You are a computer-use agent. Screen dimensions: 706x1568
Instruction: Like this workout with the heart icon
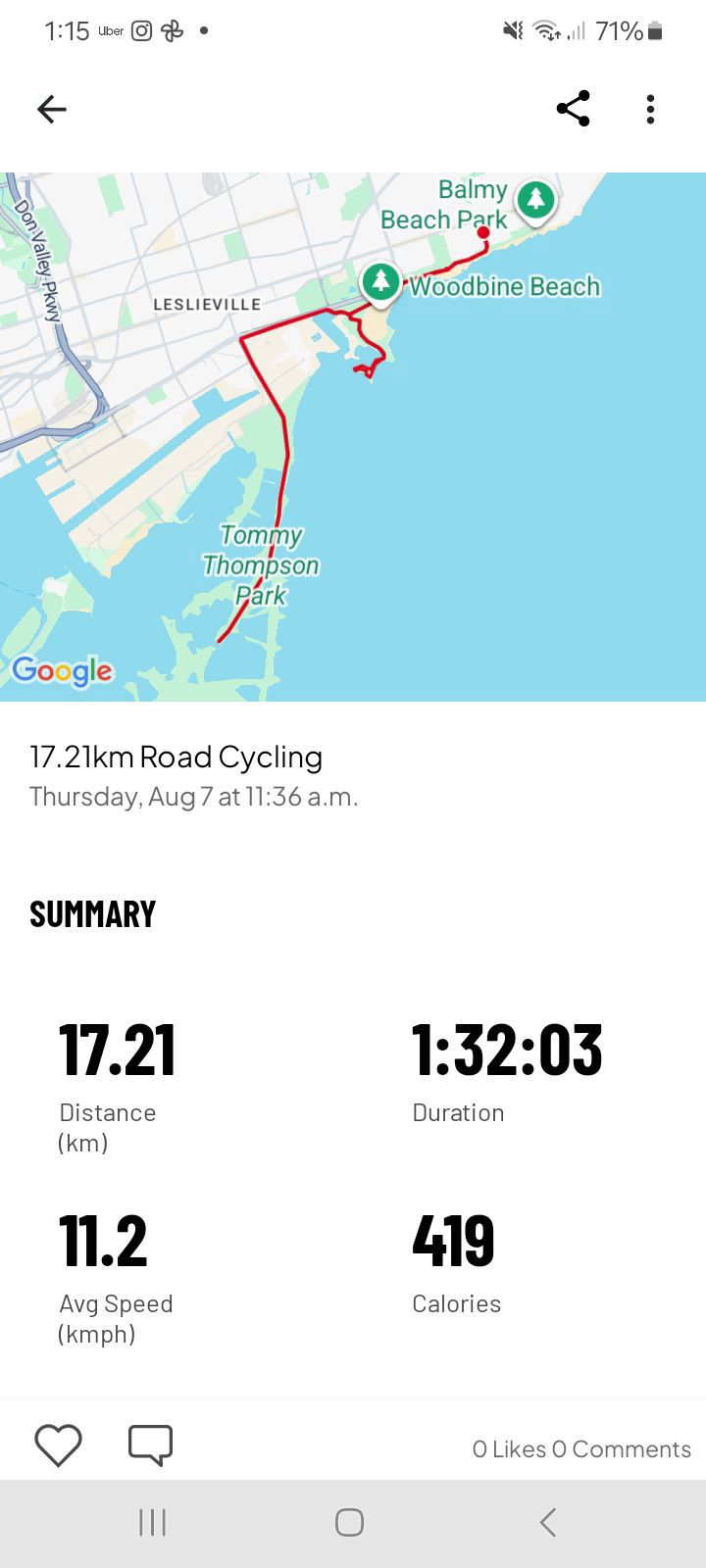tap(58, 1445)
